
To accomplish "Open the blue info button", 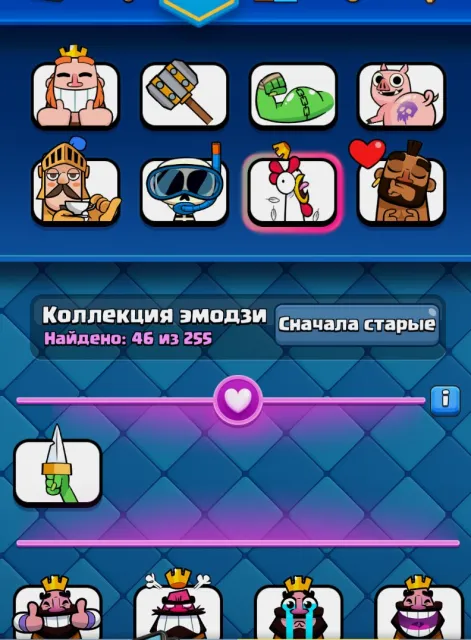I will (x=445, y=400).
